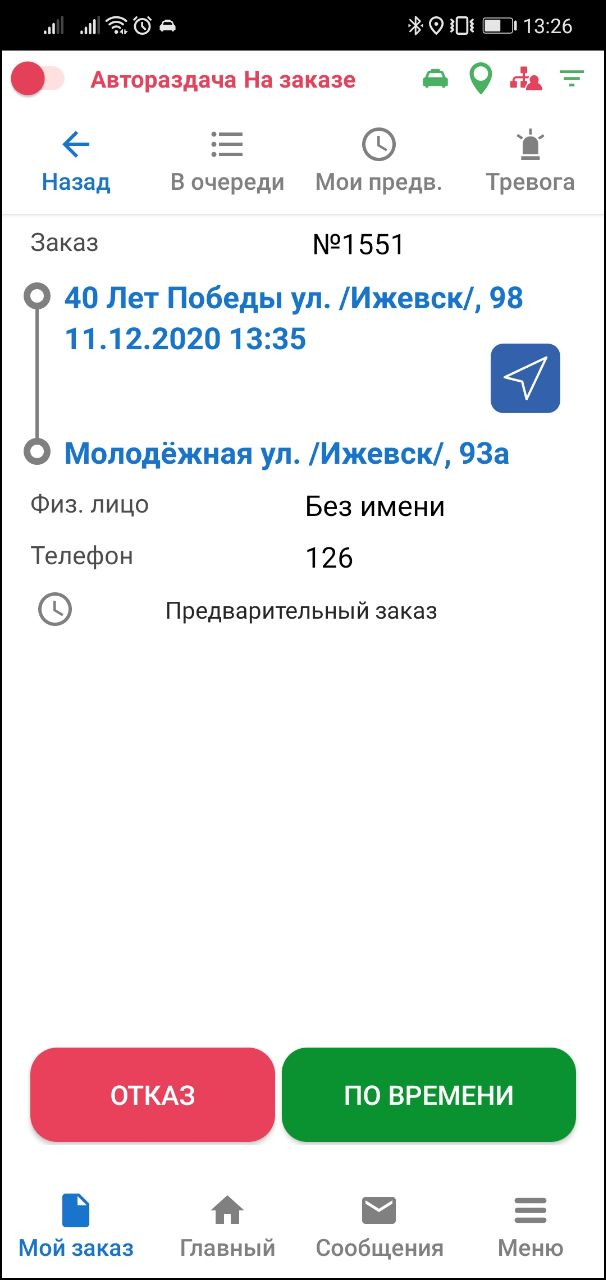The width and height of the screenshot is (606, 1280).
Task: Switch to the Главный tab
Action: tap(227, 1228)
